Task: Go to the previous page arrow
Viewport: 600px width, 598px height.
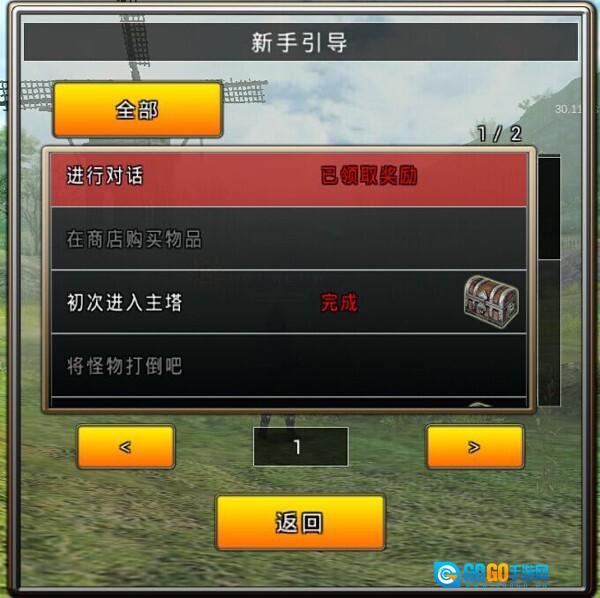Action: (125, 447)
